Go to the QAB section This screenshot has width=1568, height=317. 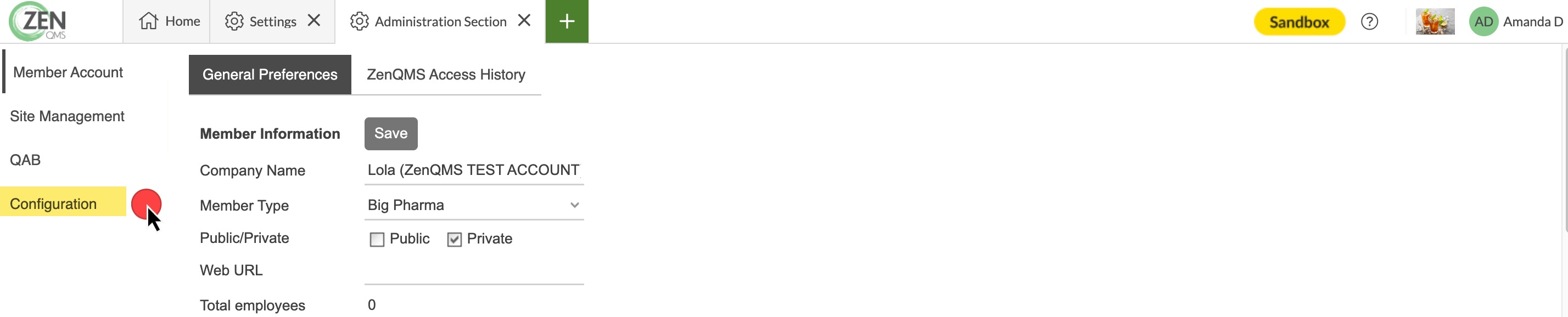tap(26, 160)
